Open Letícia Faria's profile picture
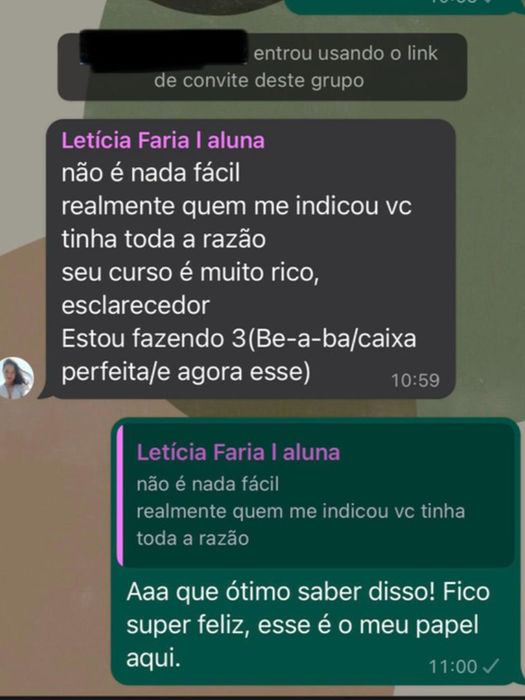The width and height of the screenshot is (525, 700). click(17, 378)
